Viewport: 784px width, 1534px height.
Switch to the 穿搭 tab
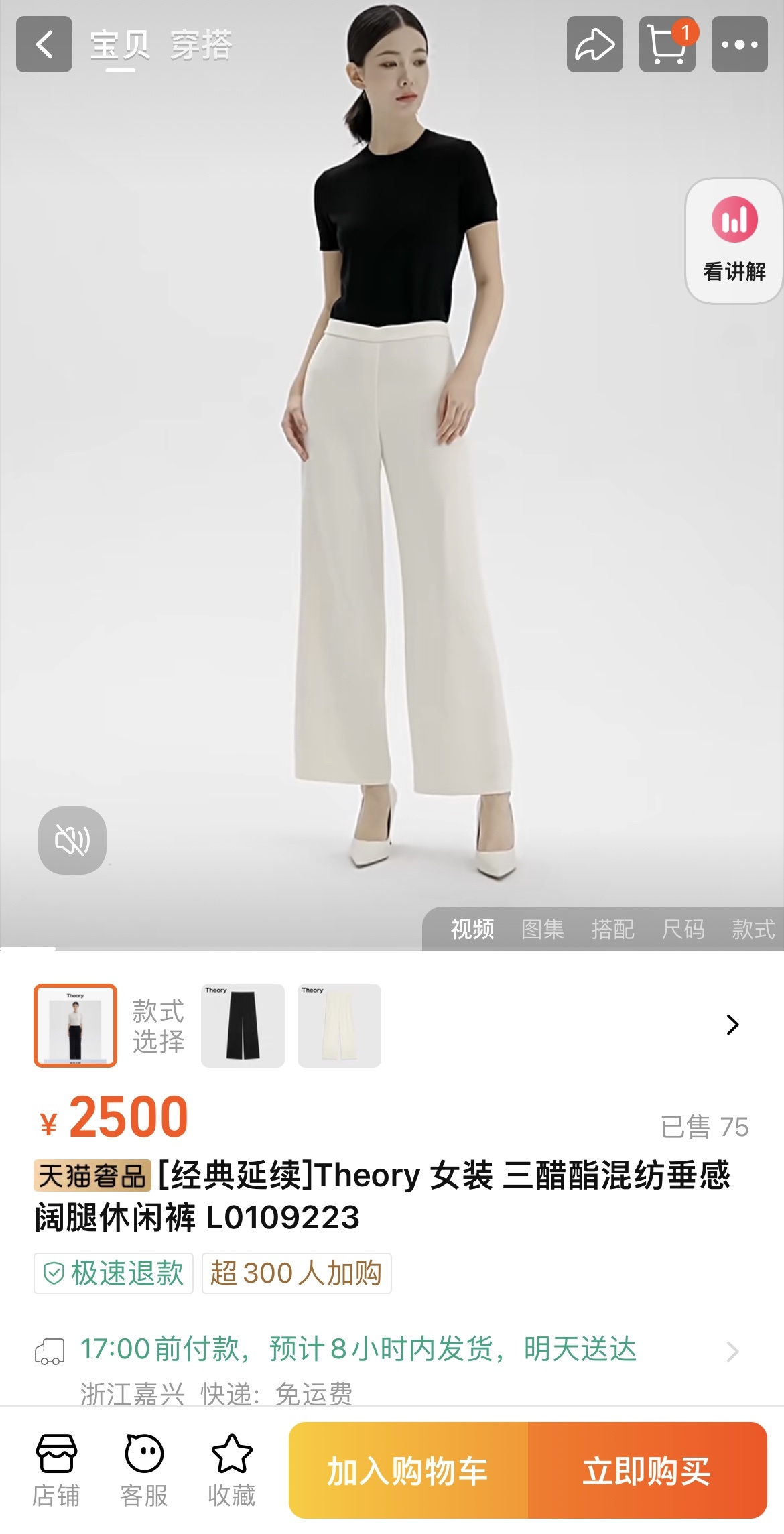(x=201, y=45)
